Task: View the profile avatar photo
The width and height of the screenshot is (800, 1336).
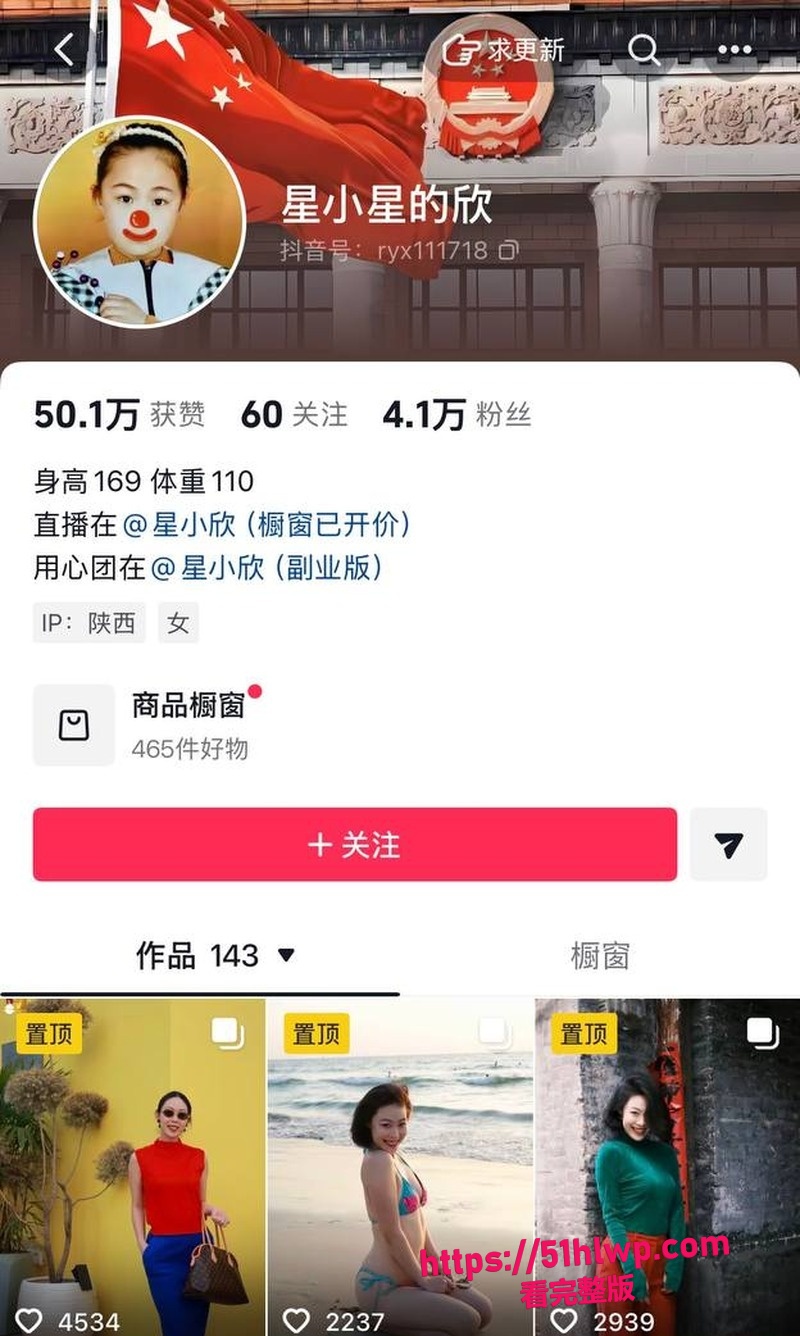Action: pyautogui.click(x=139, y=222)
